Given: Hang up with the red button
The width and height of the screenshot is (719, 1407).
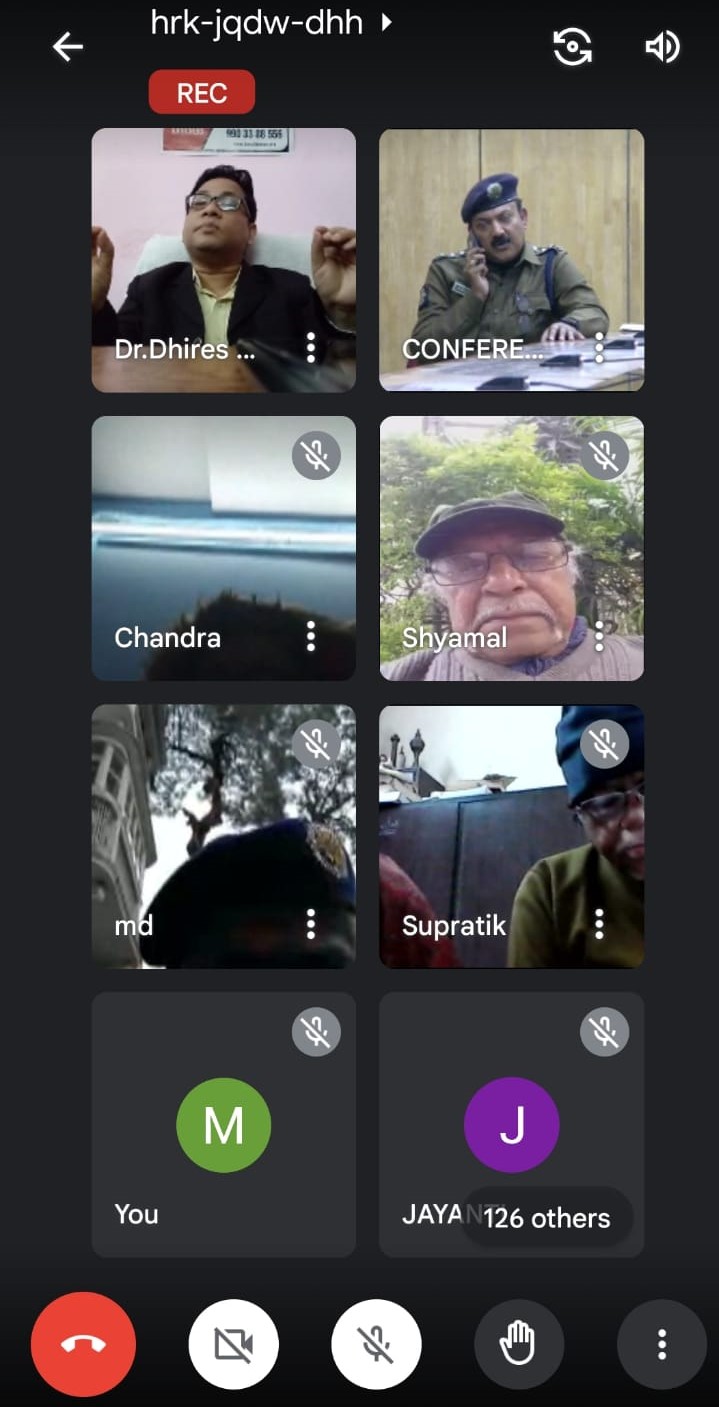Looking at the screenshot, I should 83,1344.
